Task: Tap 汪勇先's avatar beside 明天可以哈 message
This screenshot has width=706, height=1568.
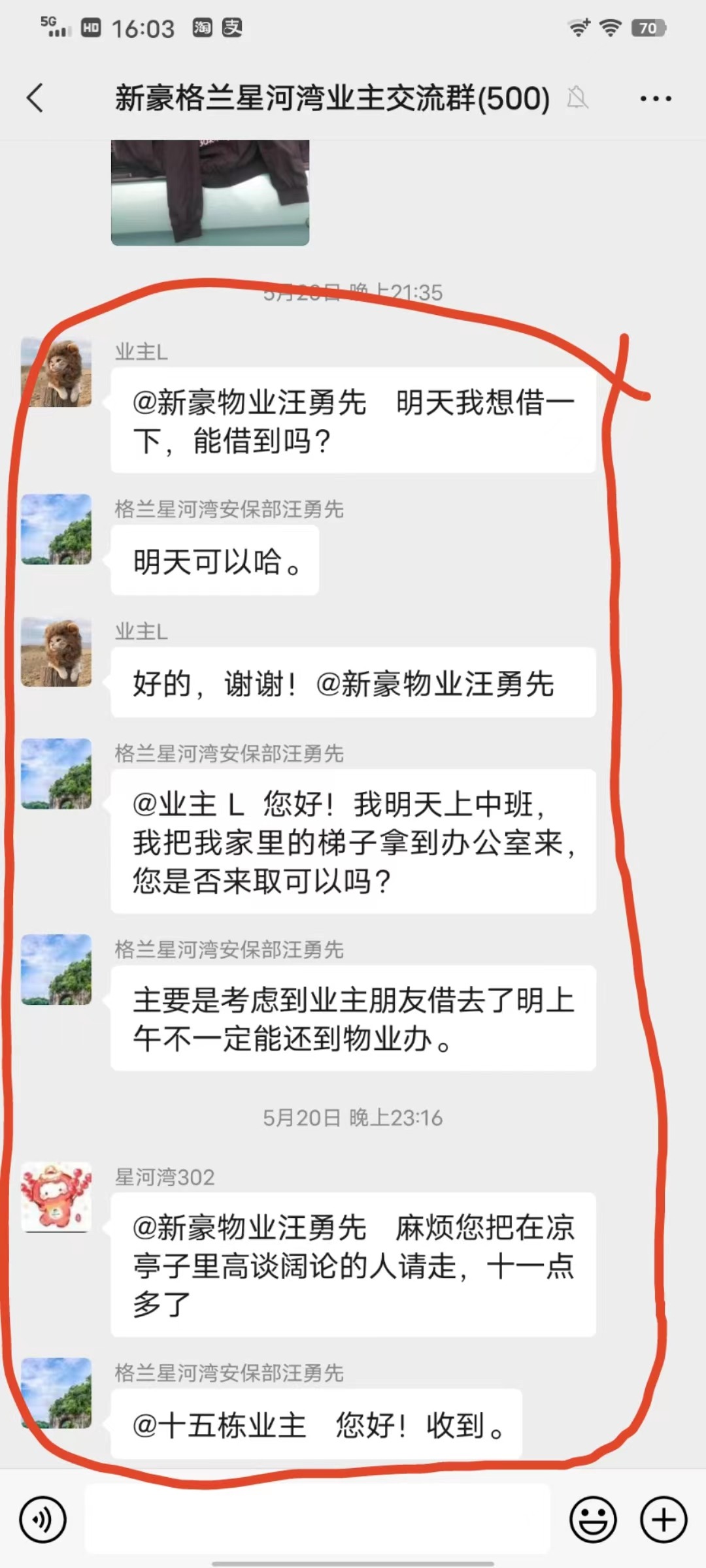Action: 56,529
